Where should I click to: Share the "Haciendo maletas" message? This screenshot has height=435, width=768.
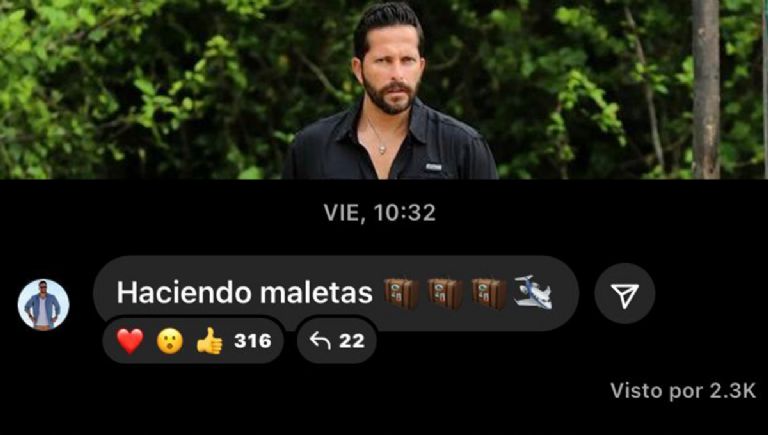pyautogui.click(x=625, y=294)
